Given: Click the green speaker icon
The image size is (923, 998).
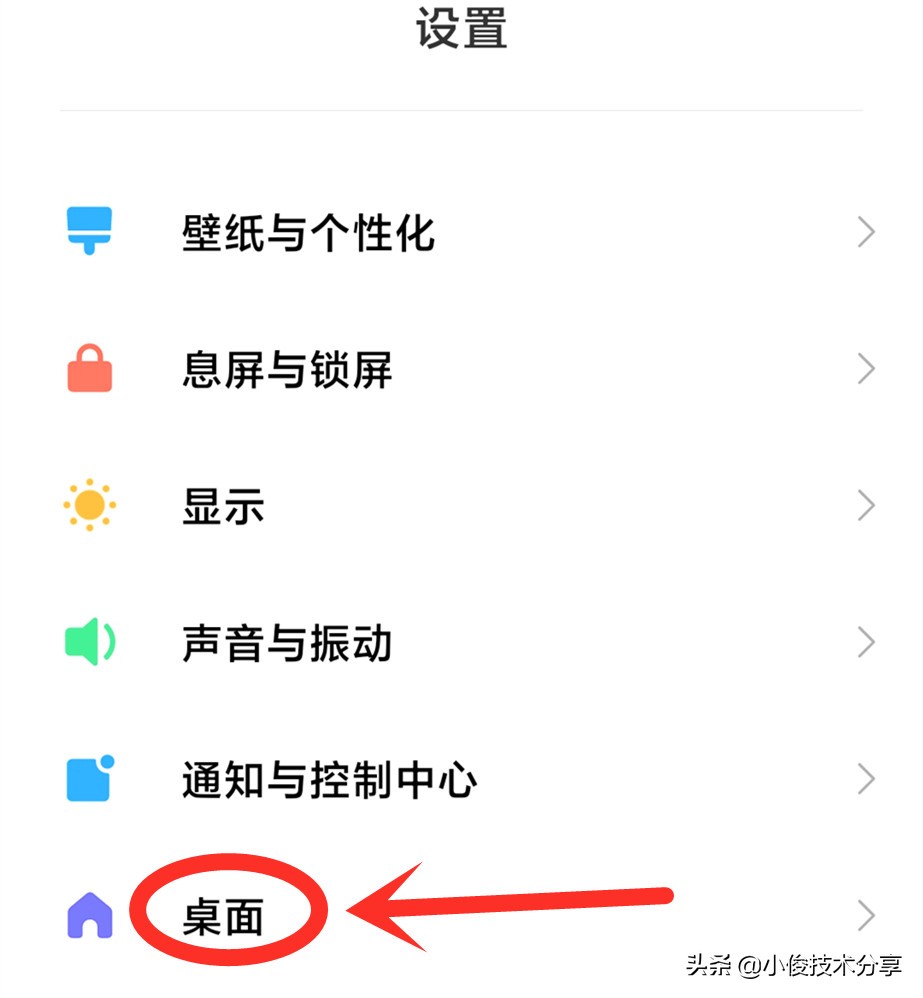Looking at the screenshot, I should point(88,642).
